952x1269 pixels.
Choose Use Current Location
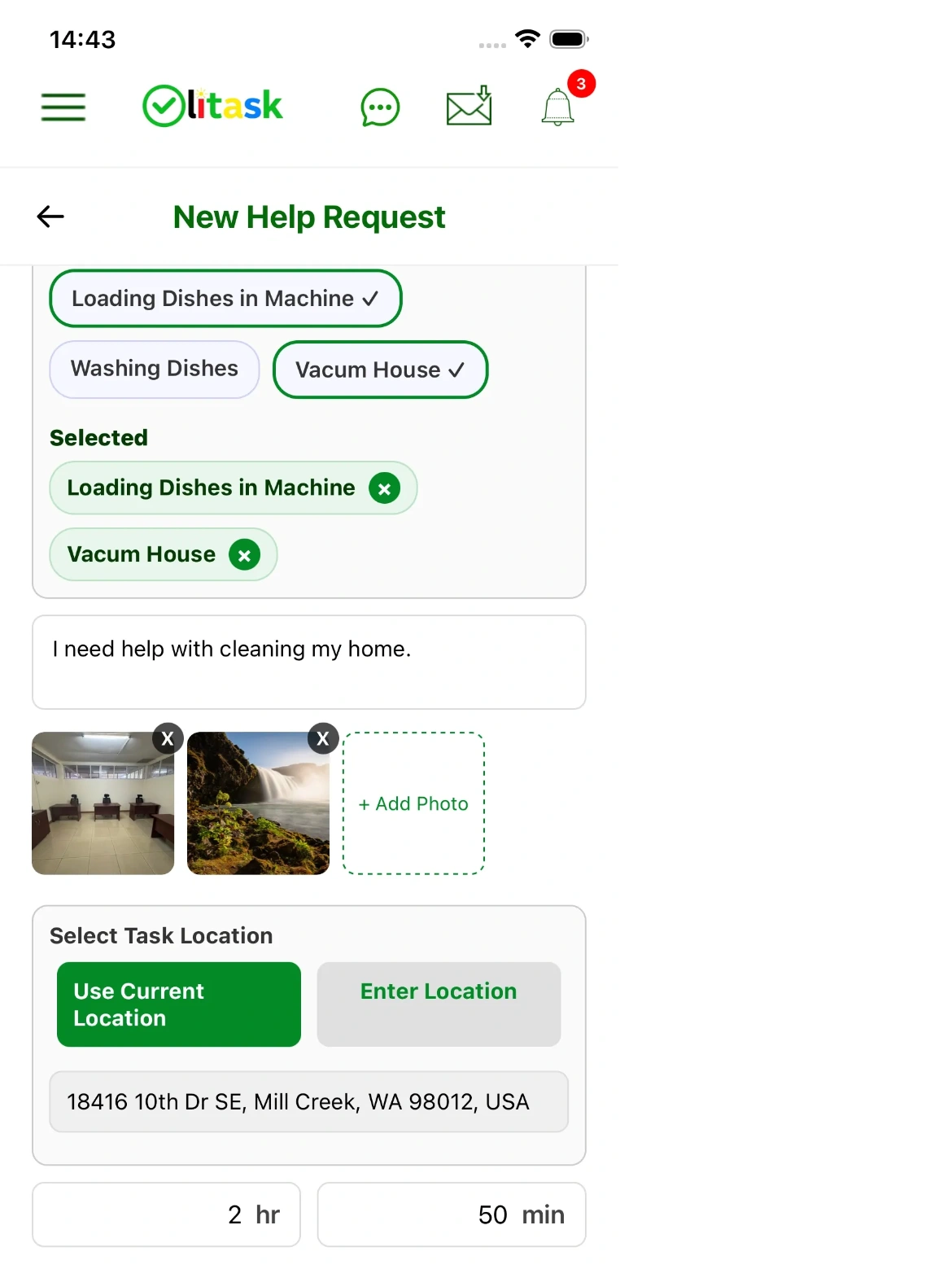tap(179, 1004)
